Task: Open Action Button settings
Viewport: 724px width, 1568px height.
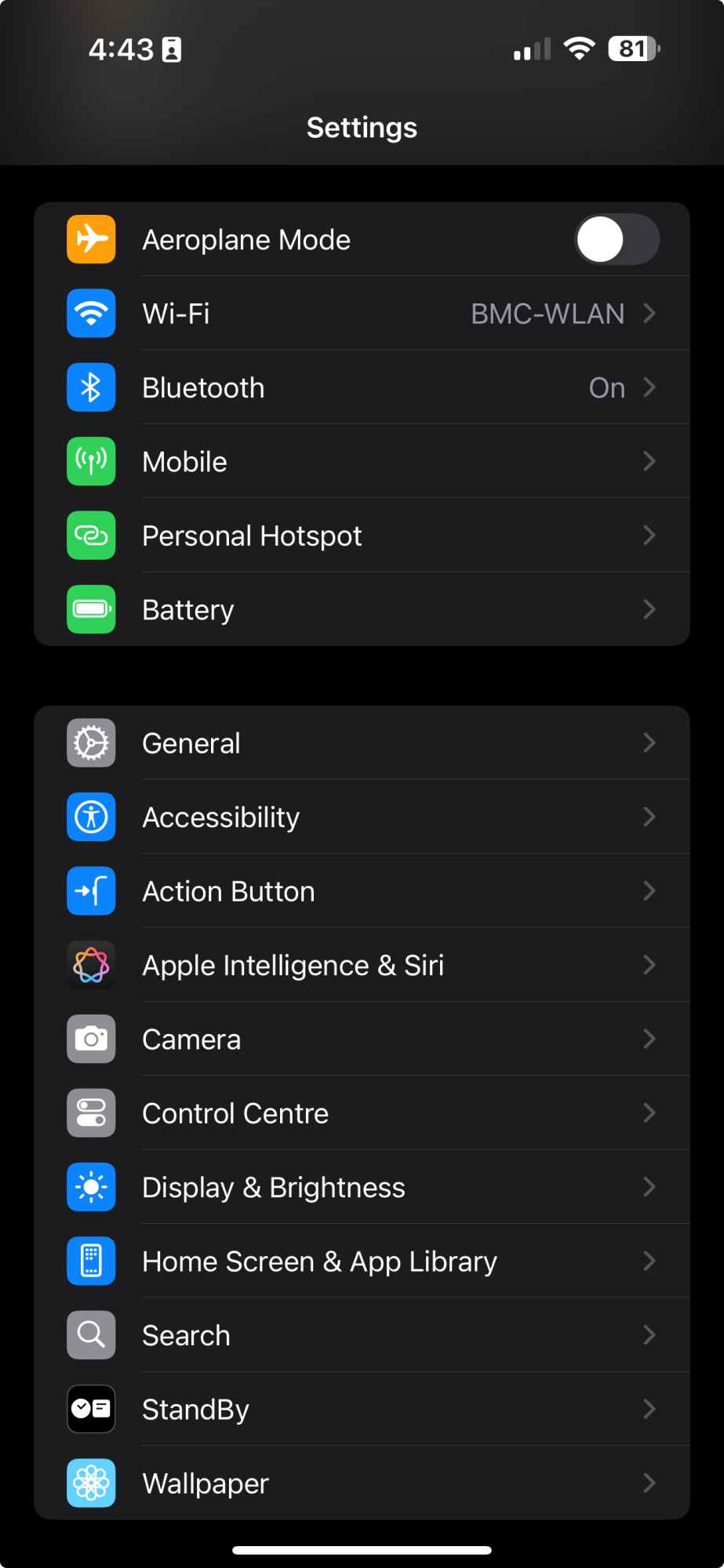Action: [x=362, y=891]
